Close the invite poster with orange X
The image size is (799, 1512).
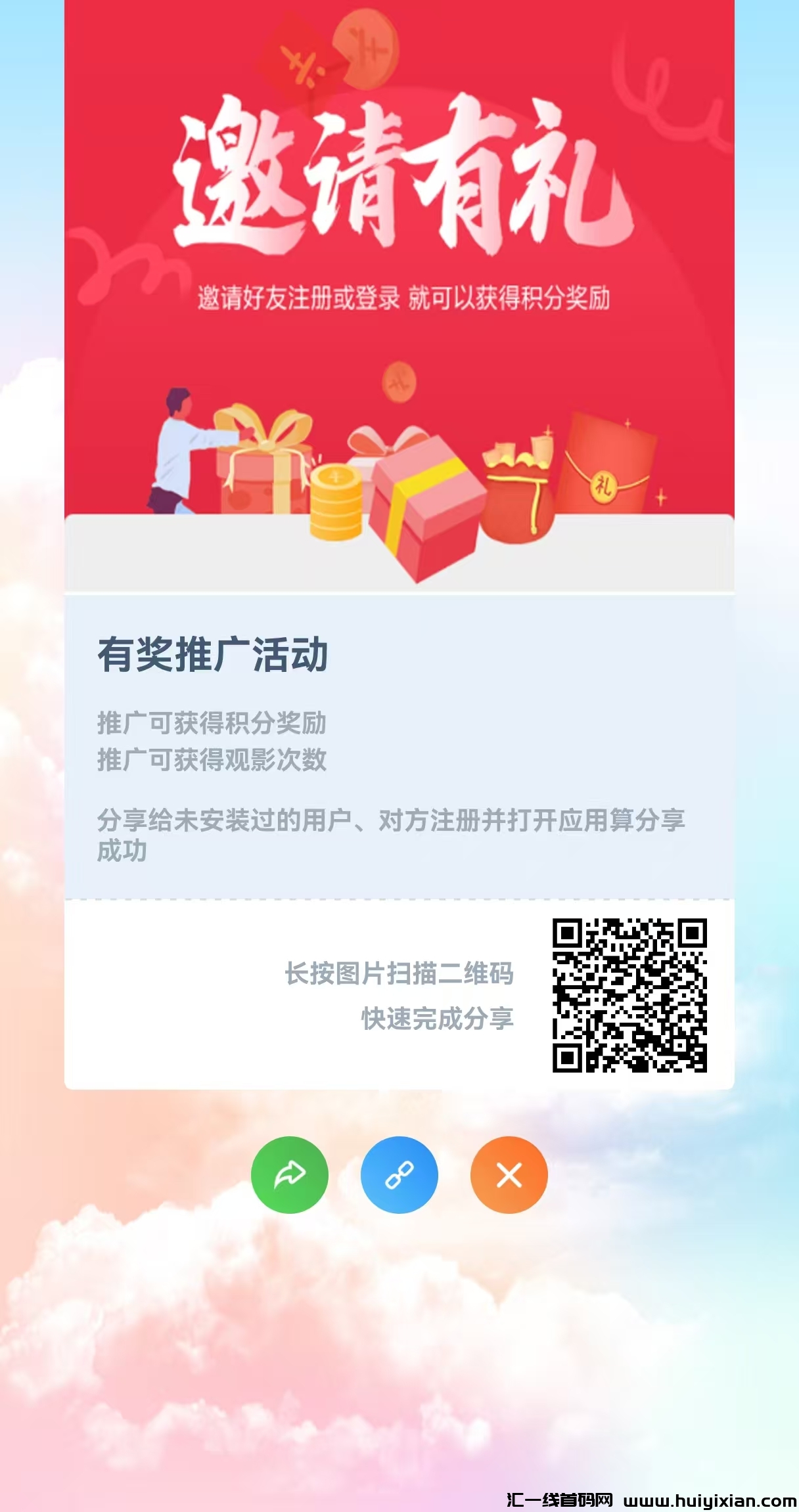[509, 1174]
